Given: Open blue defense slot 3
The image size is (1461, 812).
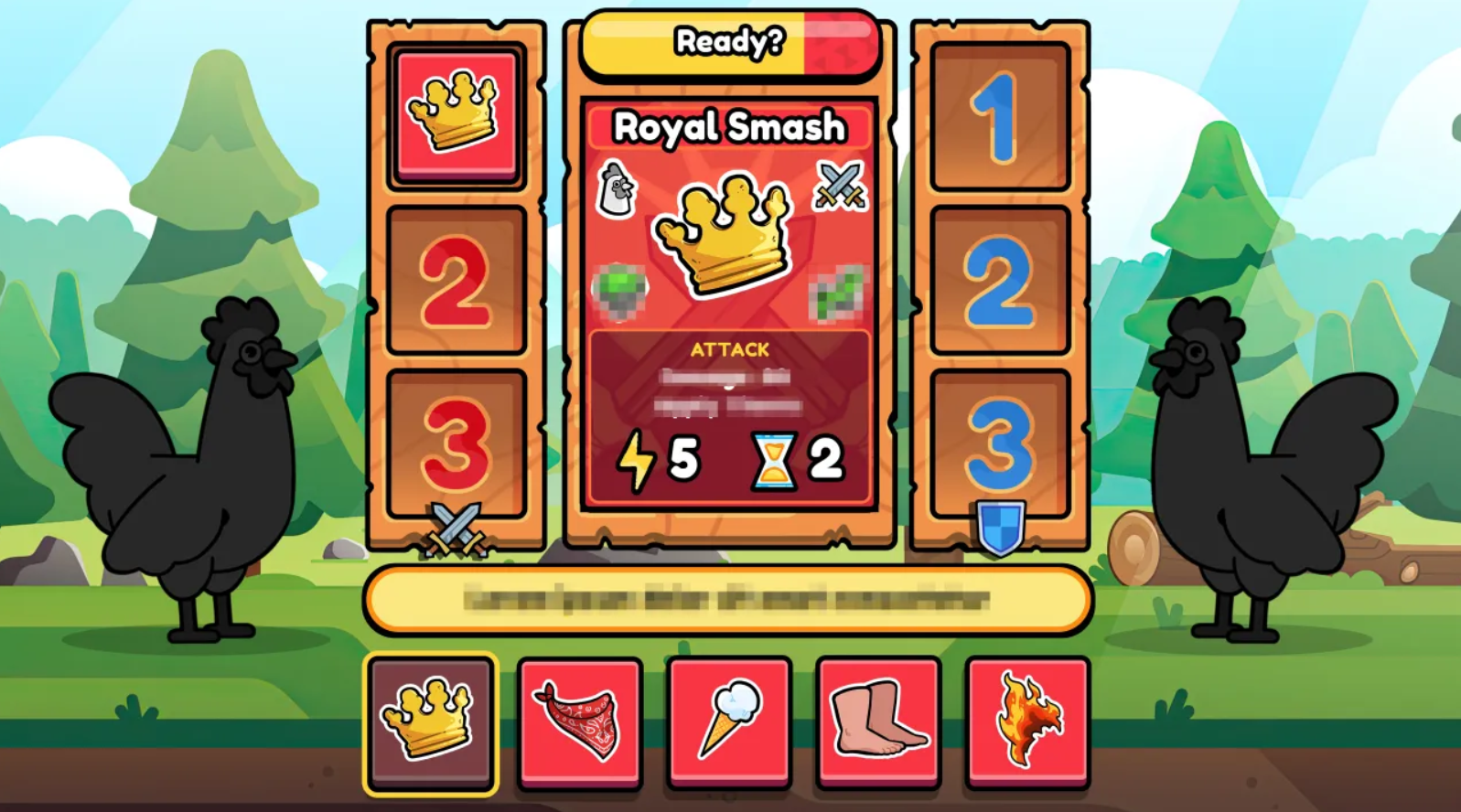Looking at the screenshot, I should point(1000,443).
